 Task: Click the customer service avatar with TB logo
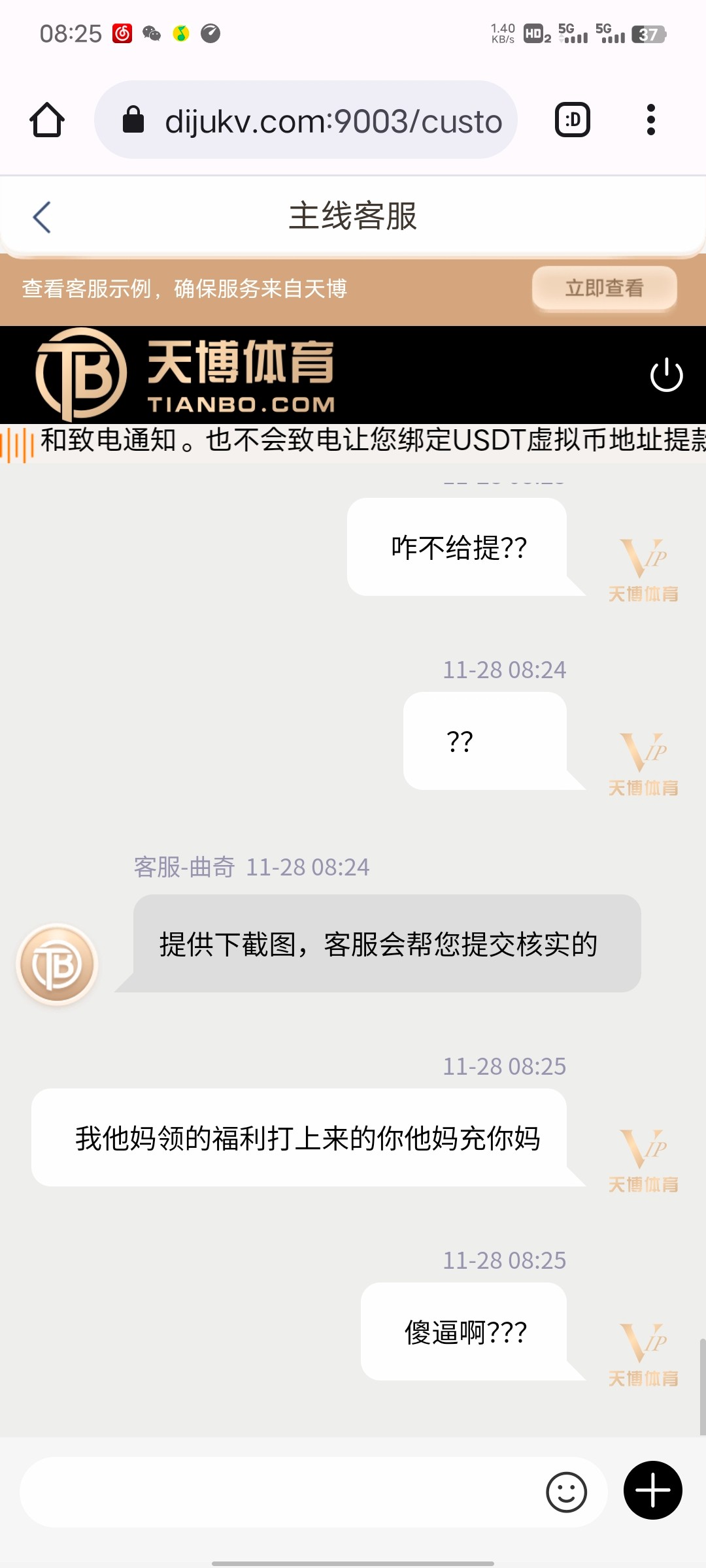click(57, 964)
